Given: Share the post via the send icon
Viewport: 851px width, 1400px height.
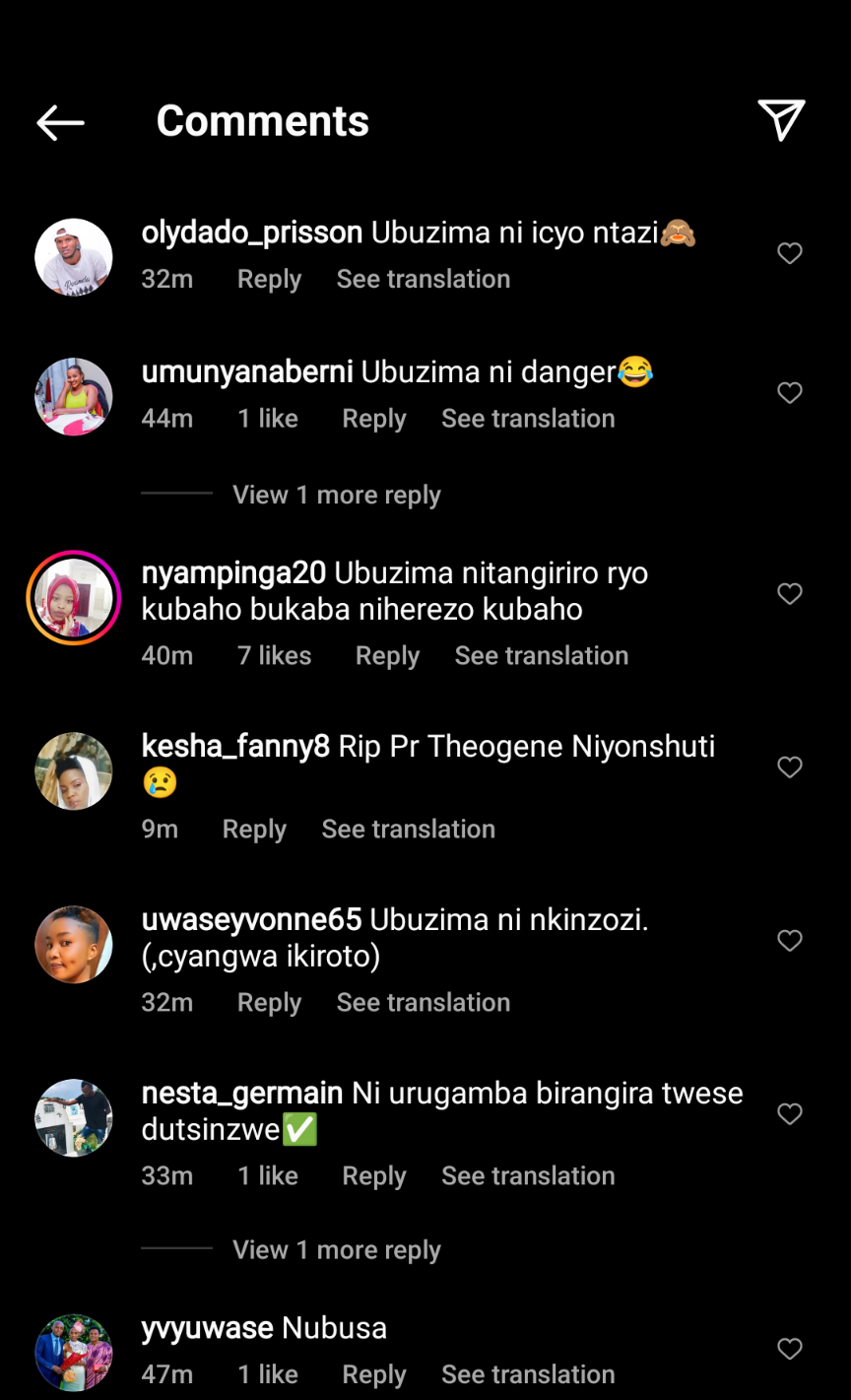Looking at the screenshot, I should pos(781,120).
